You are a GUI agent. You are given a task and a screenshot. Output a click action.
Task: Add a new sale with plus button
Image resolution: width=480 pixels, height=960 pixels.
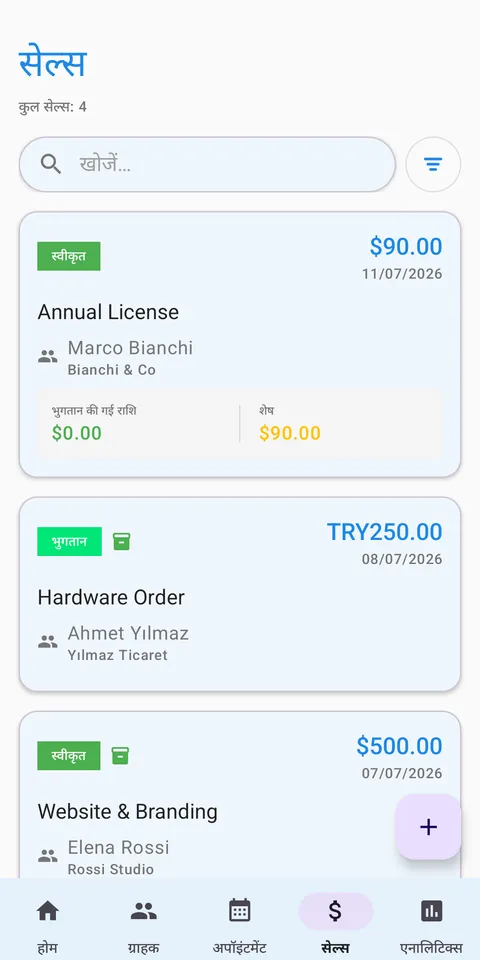click(428, 827)
